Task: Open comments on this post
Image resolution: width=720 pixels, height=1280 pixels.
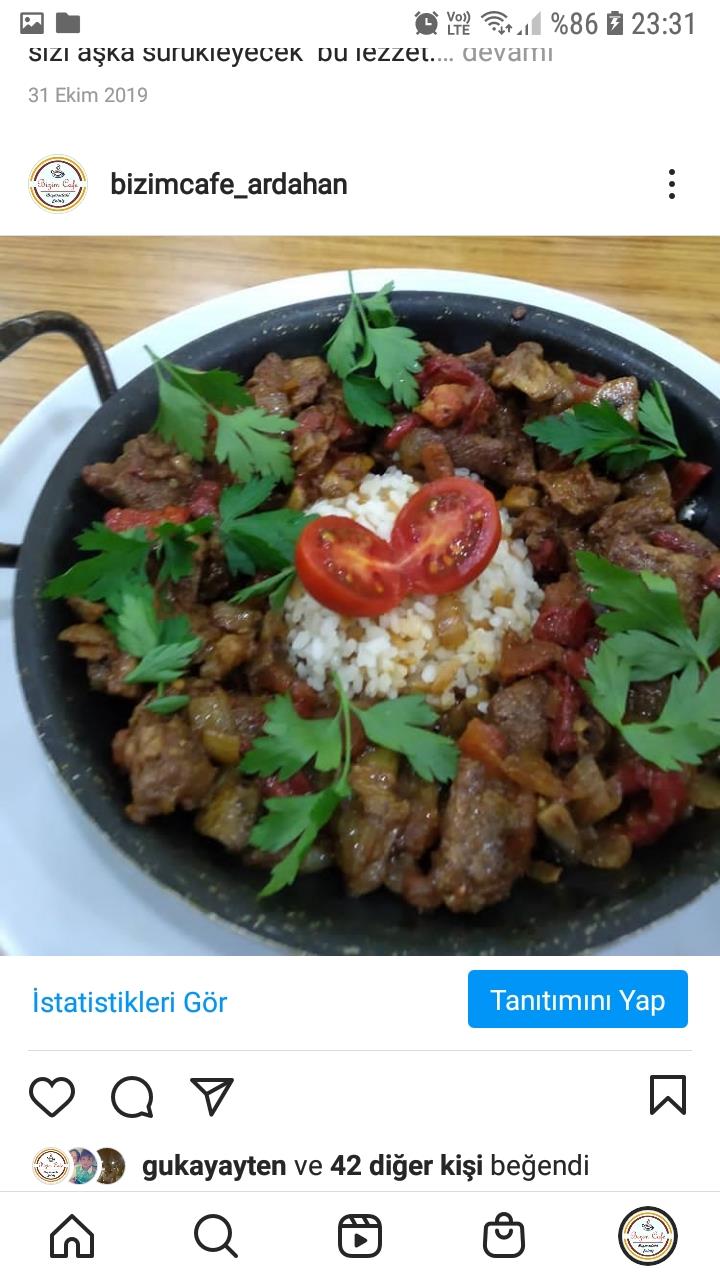Action: [132, 1096]
